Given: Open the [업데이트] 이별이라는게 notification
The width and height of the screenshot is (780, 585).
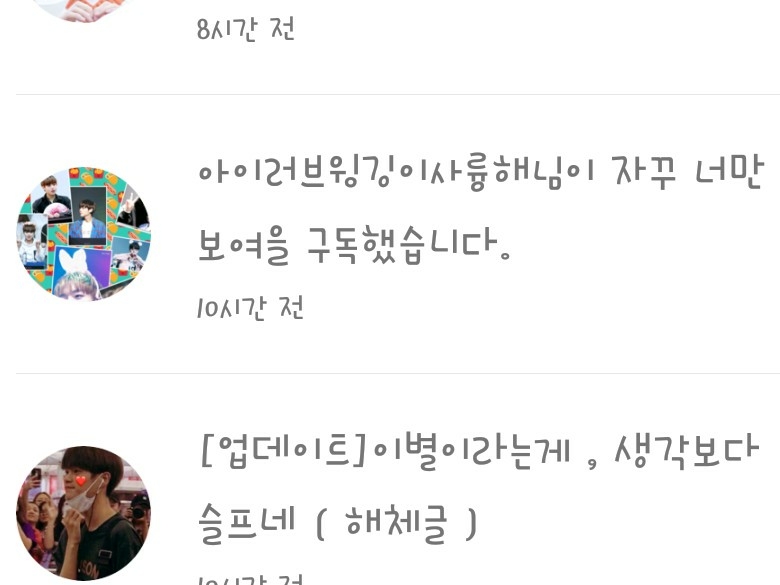Looking at the screenshot, I should pos(397,480).
